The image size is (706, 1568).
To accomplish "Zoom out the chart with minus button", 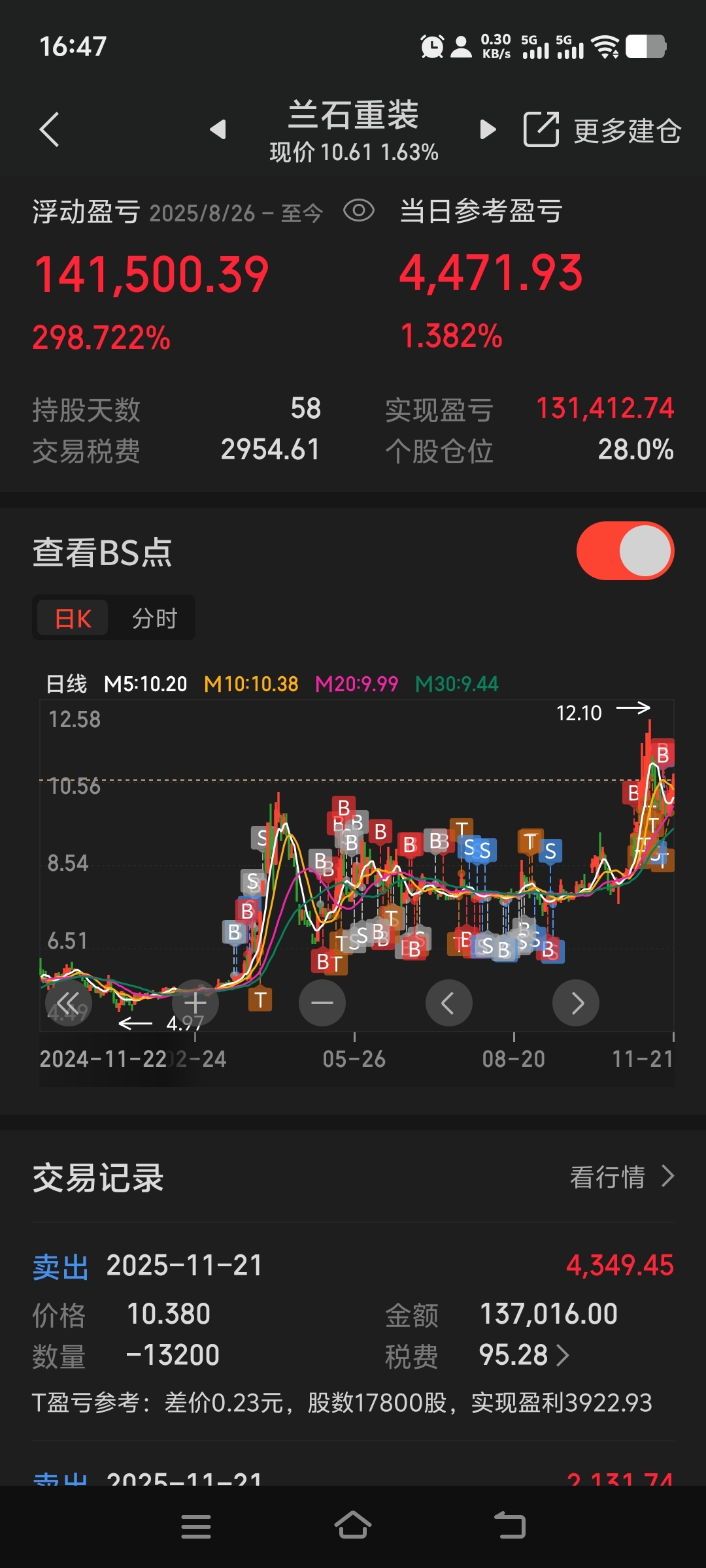I will pyautogui.click(x=322, y=1003).
